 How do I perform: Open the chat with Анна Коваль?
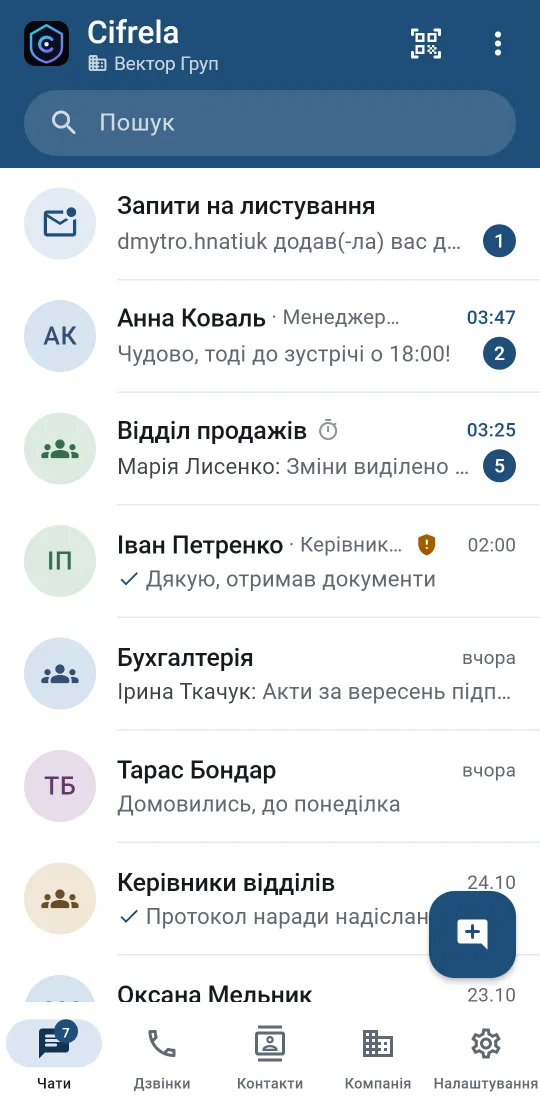(x=270, y=336)
